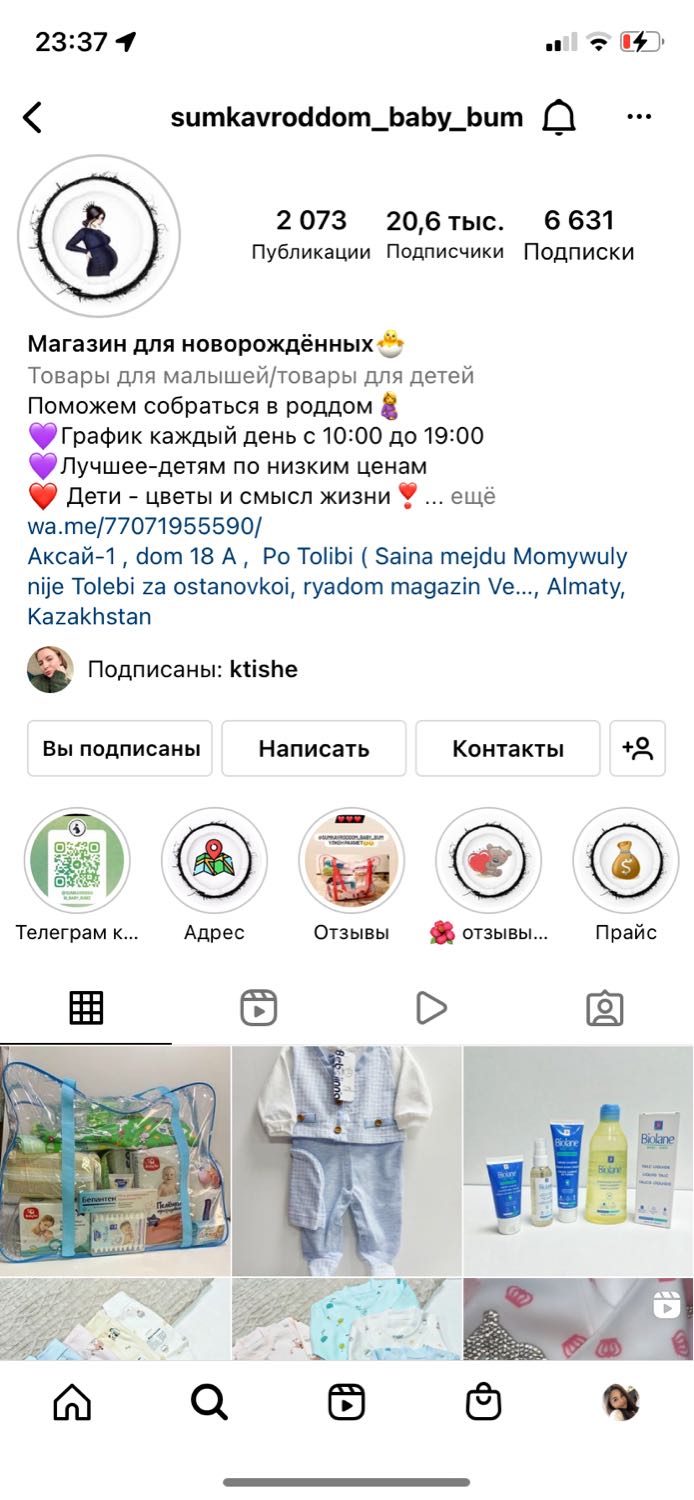This screenshot has height=1500, width=694.
Task: Open the wa.me/77071955590 WhatsApp link
Action: coord(144,526)
